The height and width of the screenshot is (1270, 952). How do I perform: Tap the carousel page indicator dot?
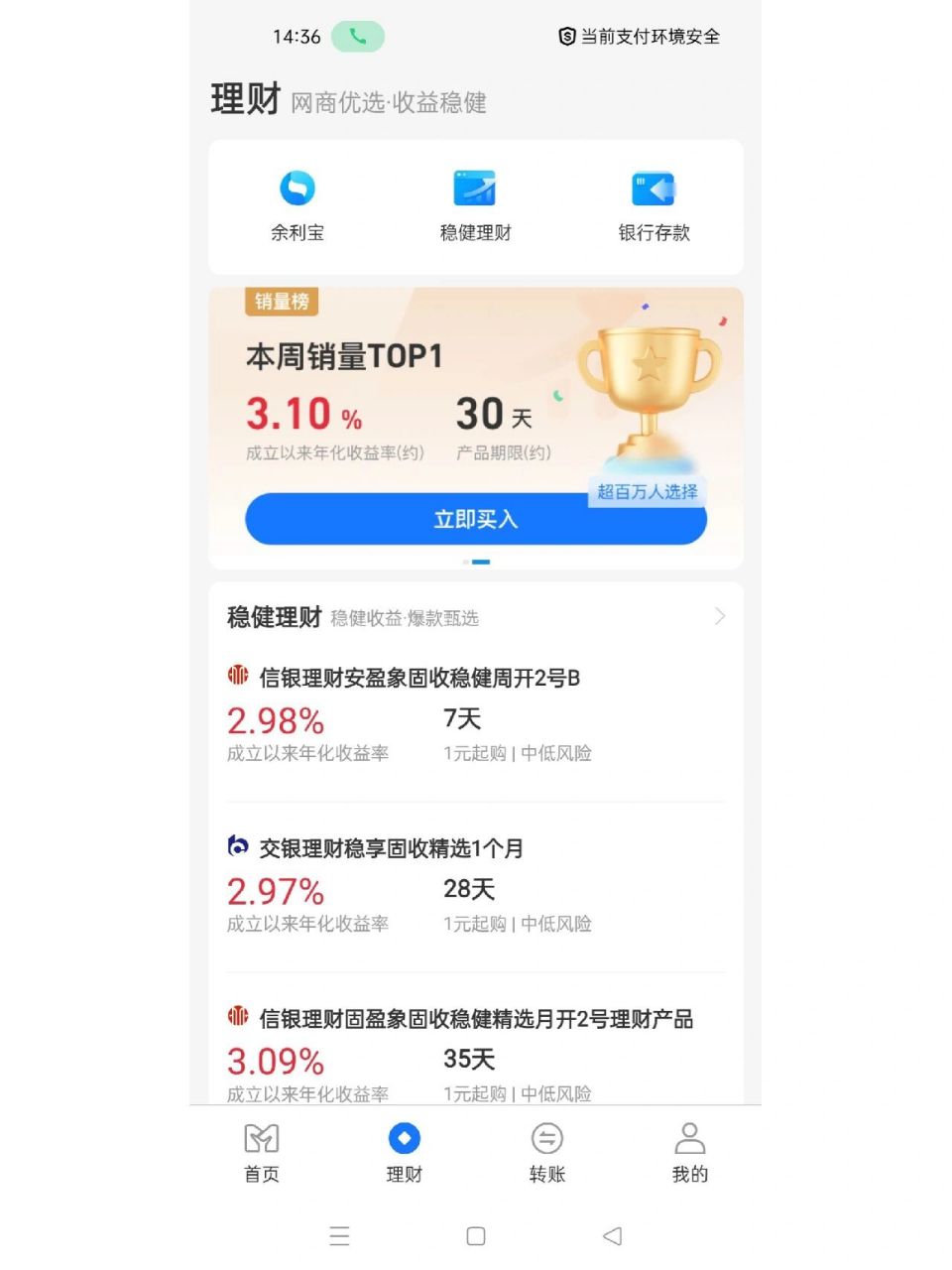click(479, 562)
